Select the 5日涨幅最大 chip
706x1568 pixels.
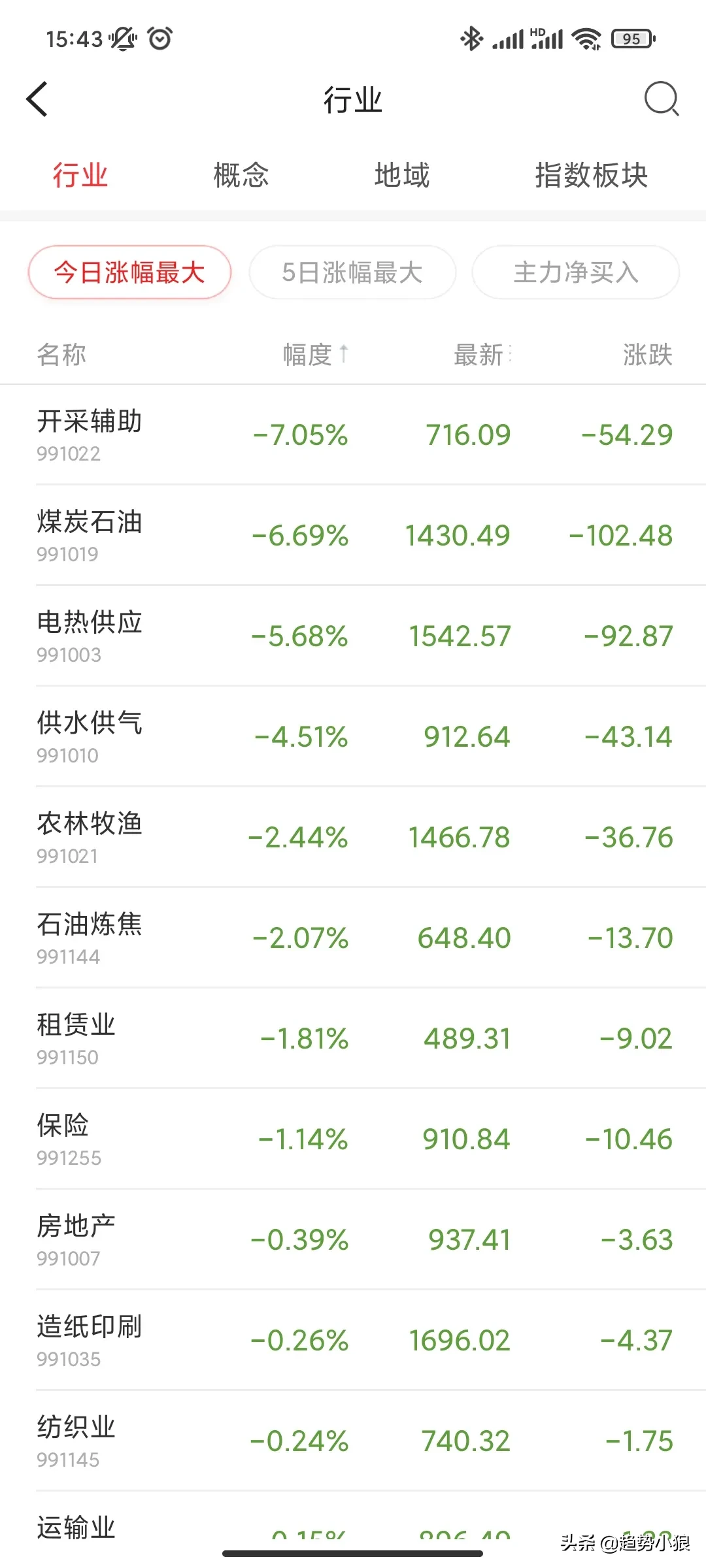tap(352, 272)
